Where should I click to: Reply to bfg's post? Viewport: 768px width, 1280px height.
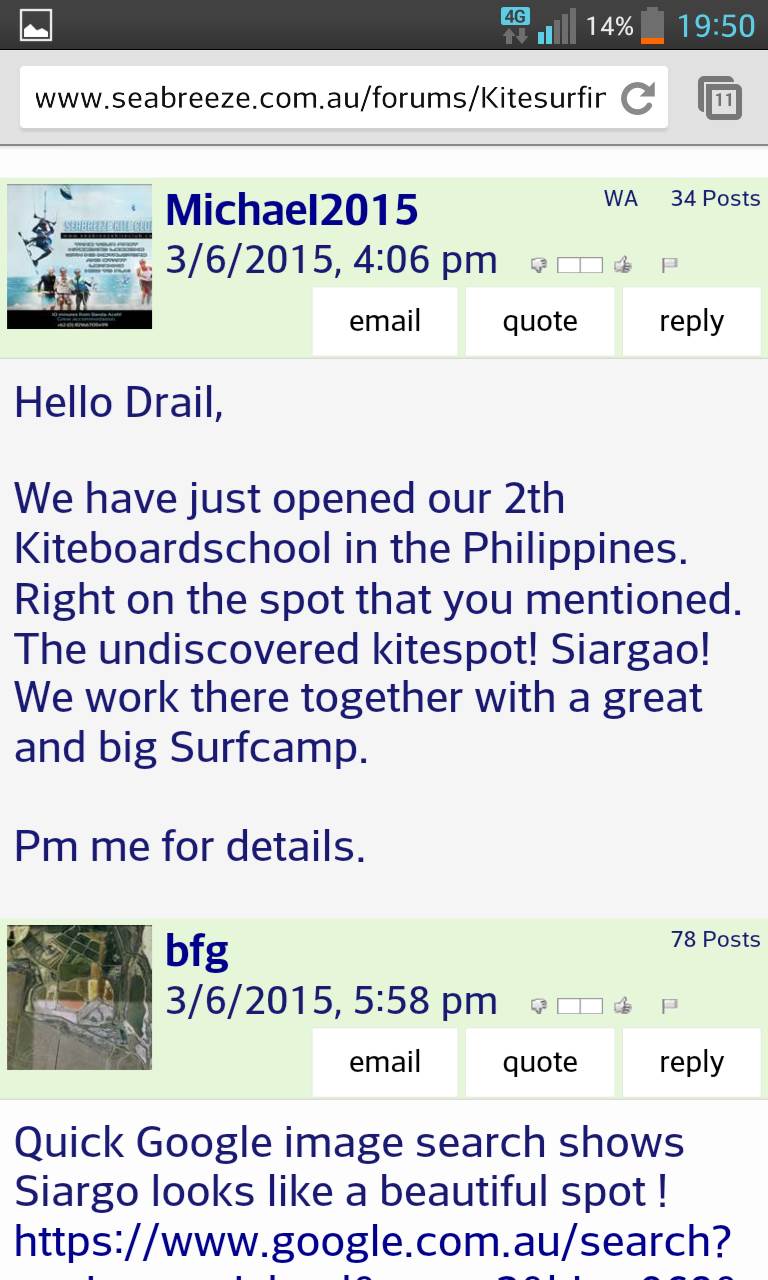coord(691,1062)
